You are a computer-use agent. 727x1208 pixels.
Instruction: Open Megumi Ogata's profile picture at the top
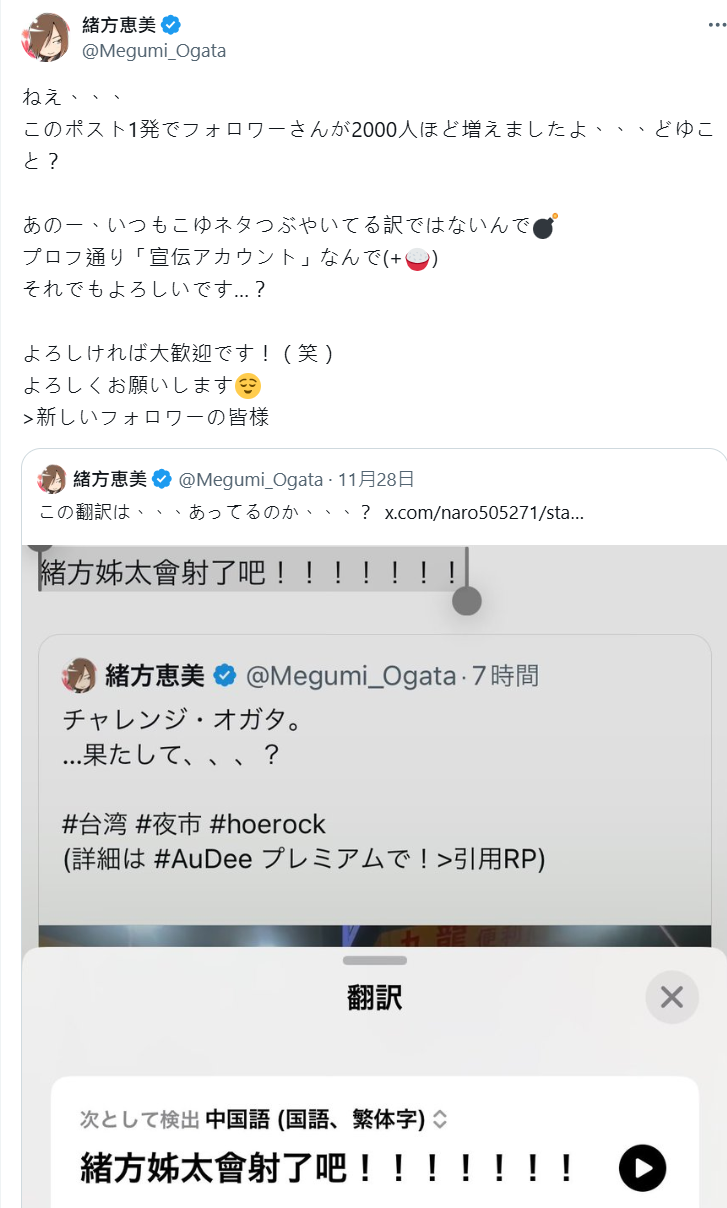[x=46, y=38]
